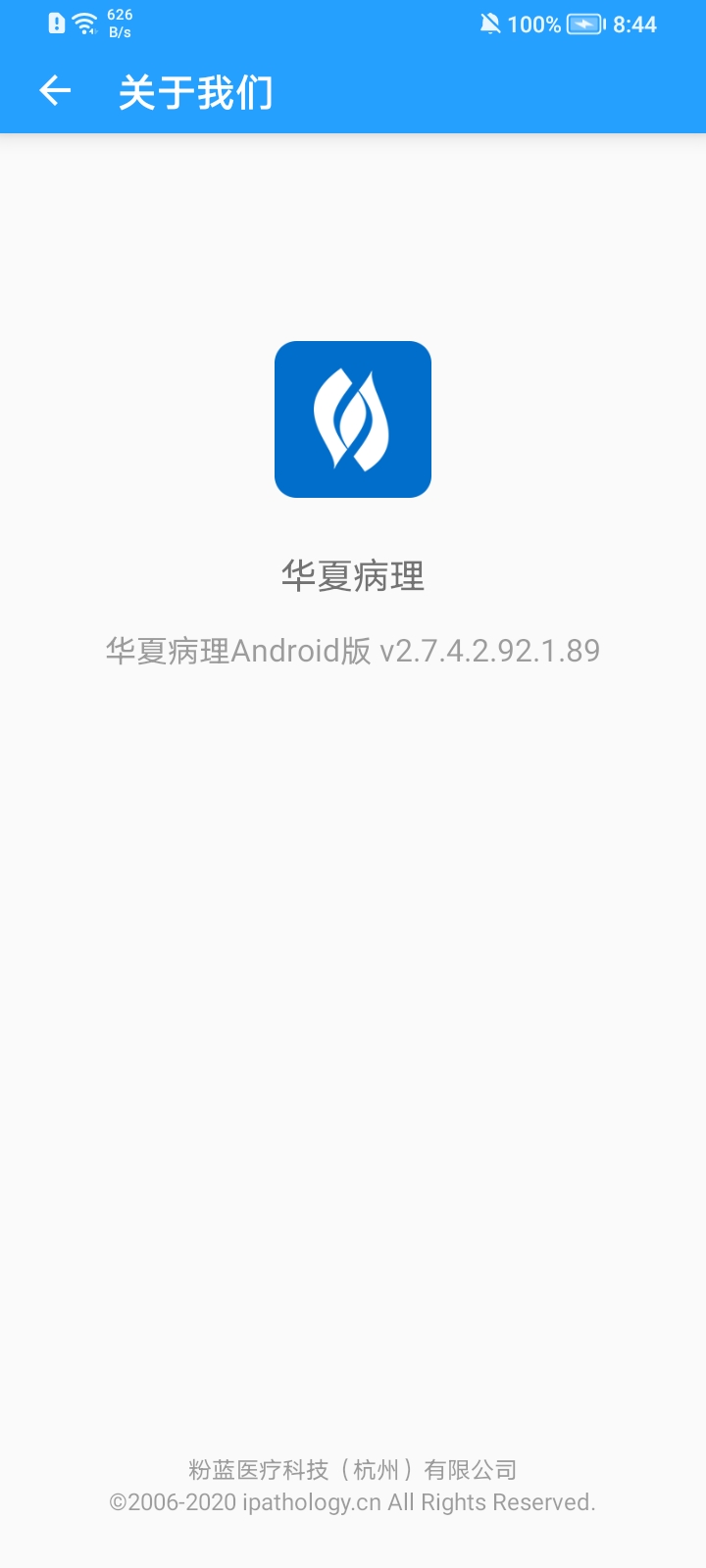Select the 关于我们 title text

coord(195,90)
